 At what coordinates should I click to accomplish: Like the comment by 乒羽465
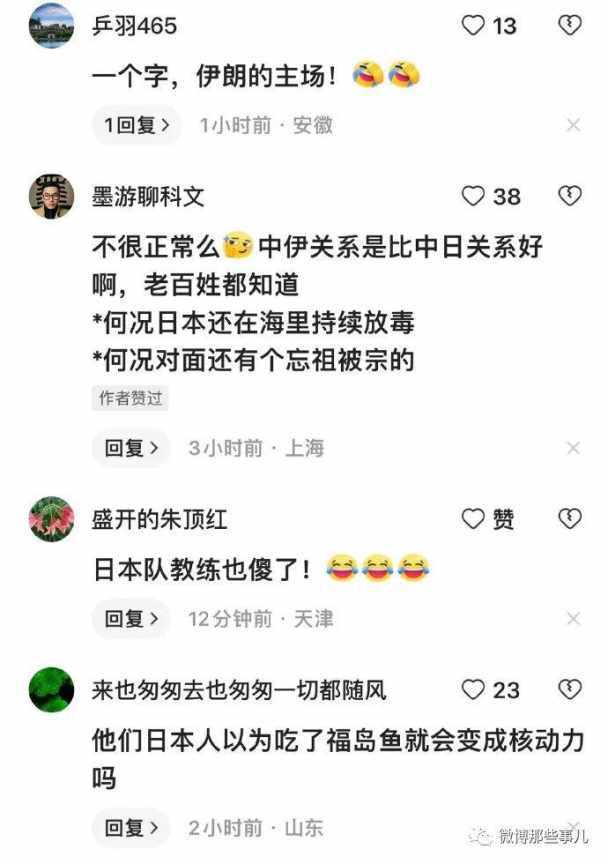[x=473, y=26]
